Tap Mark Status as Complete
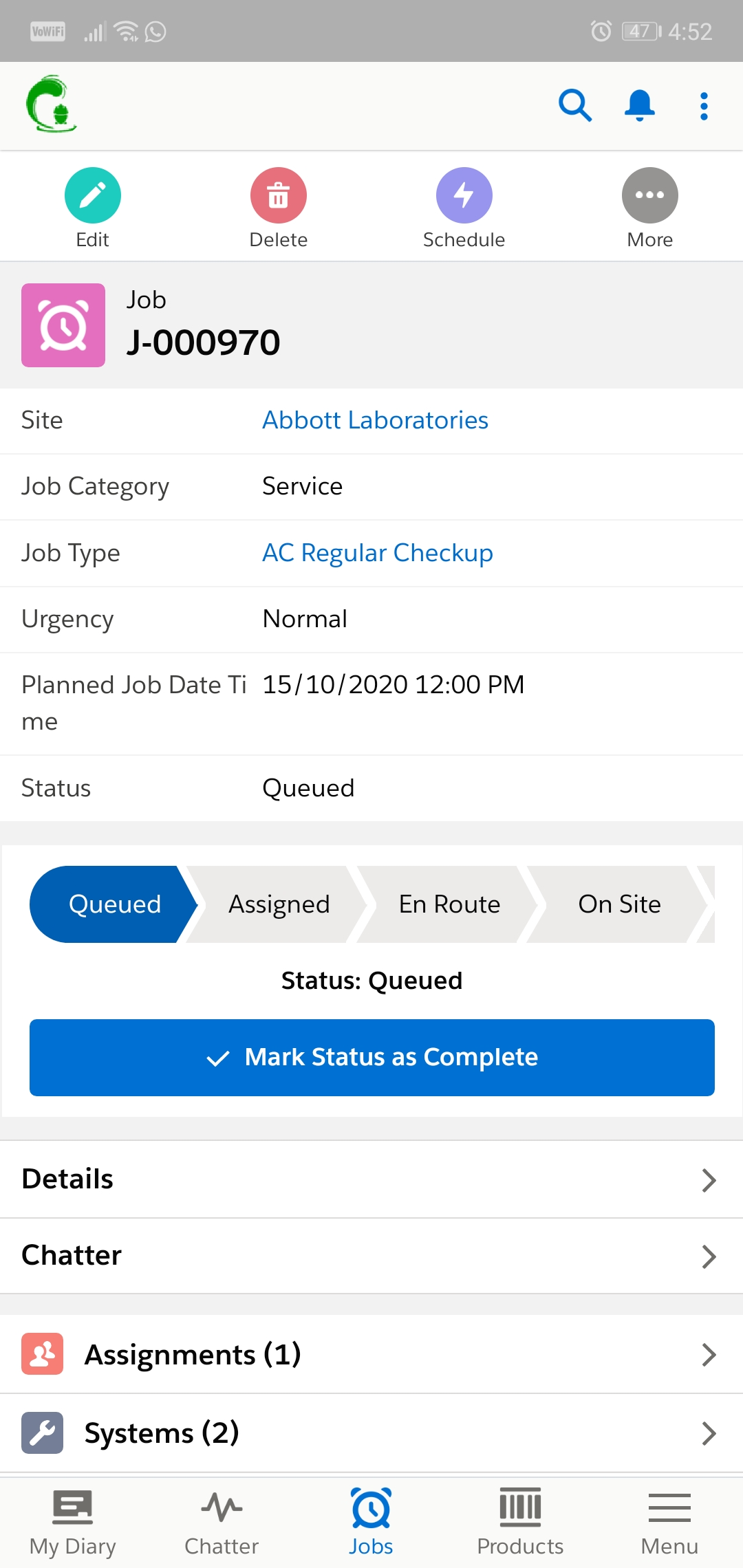This screenshot has height=1568, width=743. 372,1058
